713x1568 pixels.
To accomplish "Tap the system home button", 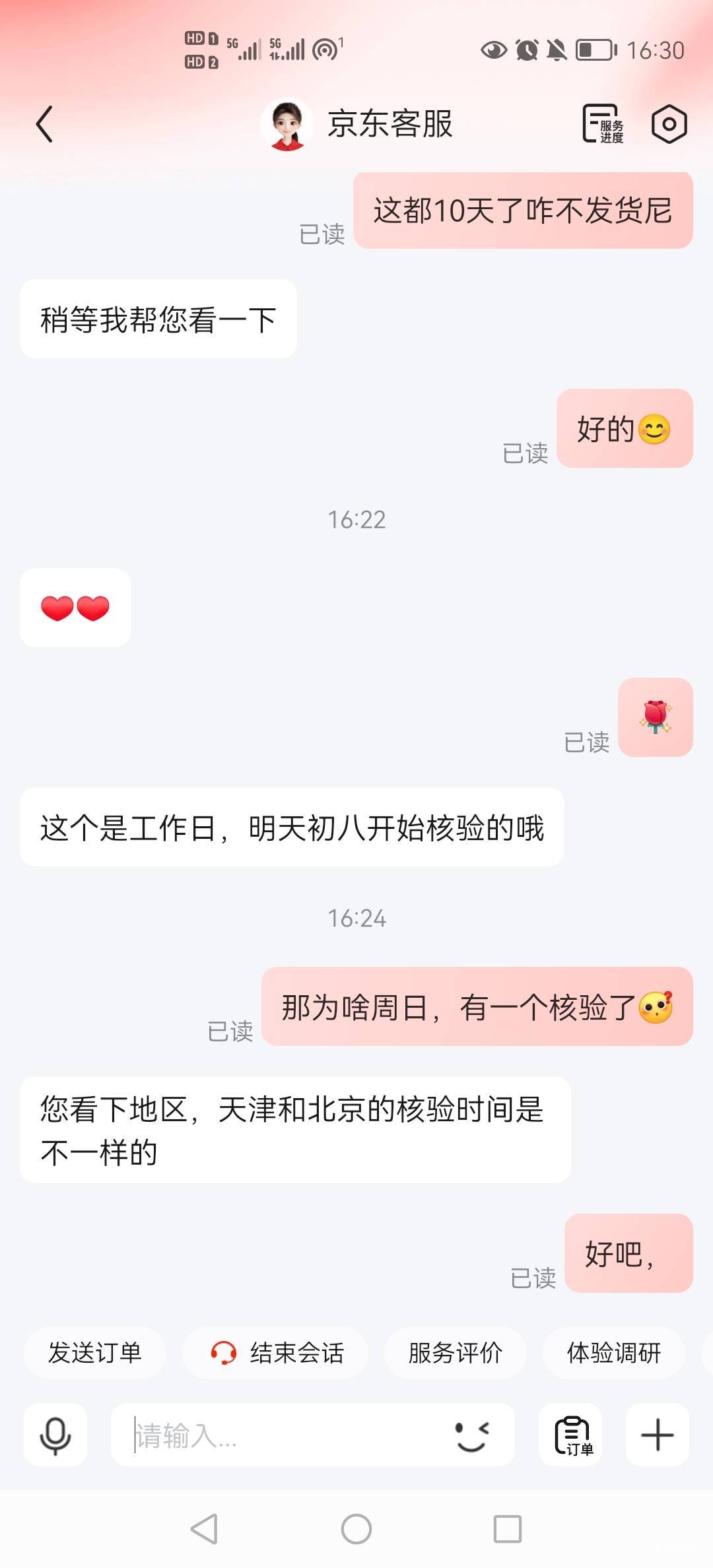I will [x=356, y=1529].
